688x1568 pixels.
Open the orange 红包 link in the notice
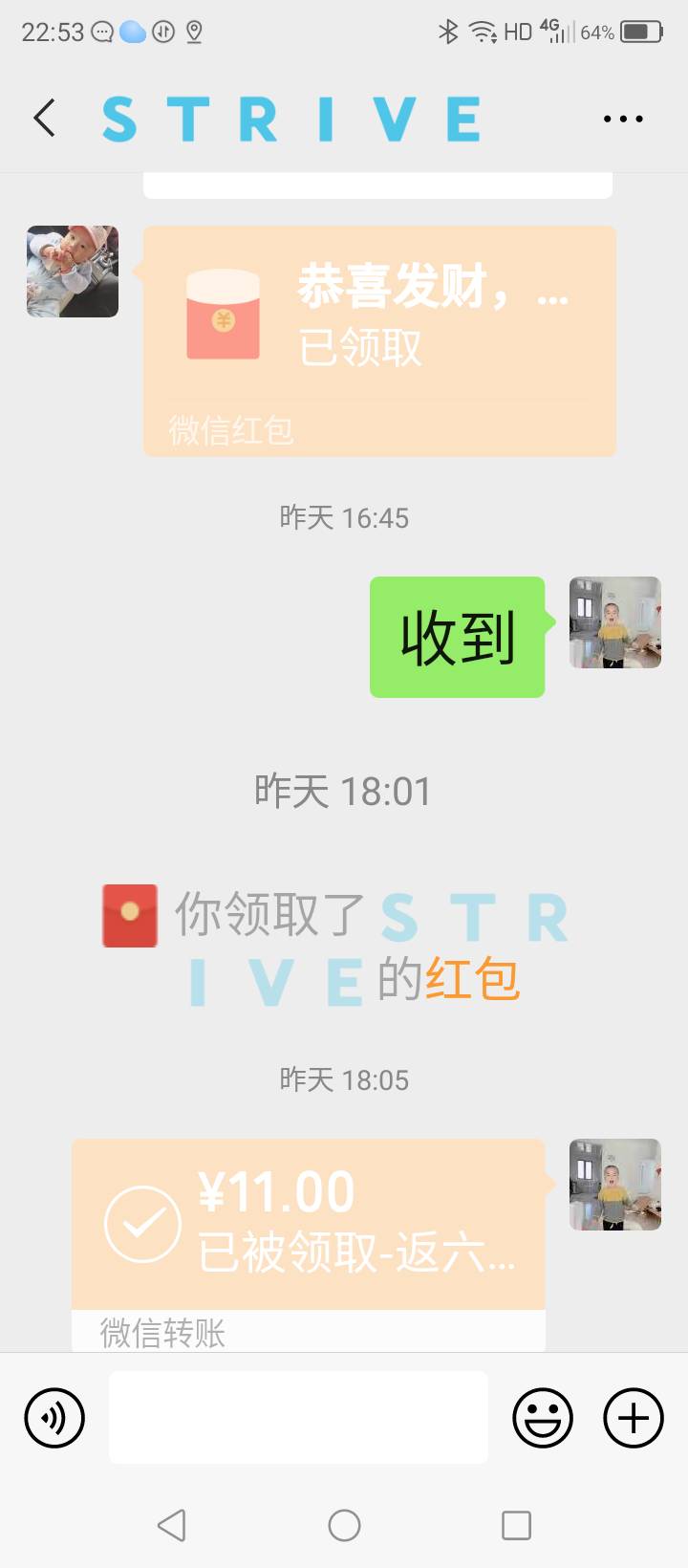[x=472, y=979]
